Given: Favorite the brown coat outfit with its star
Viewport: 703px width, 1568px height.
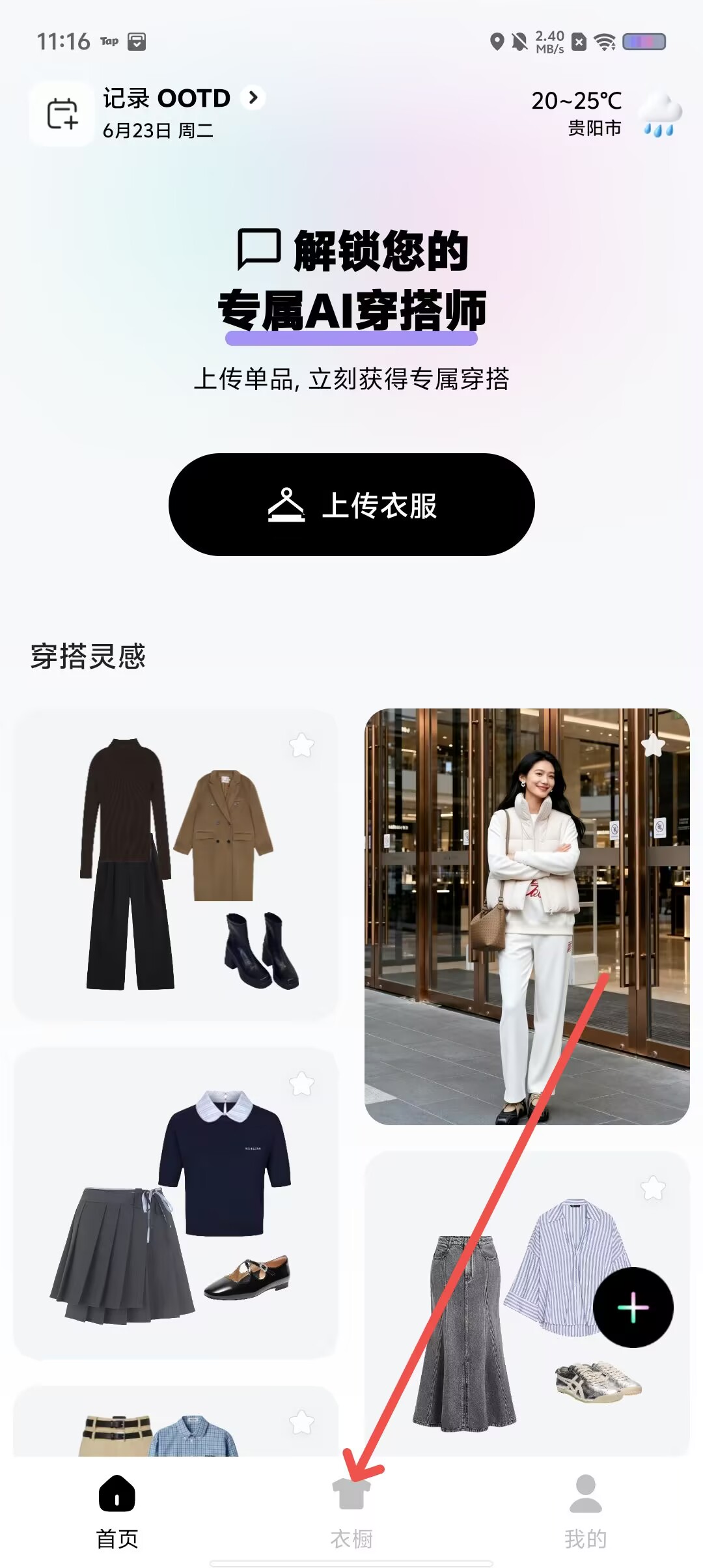Looking at the screenshot, I should (x=301, y=745).
